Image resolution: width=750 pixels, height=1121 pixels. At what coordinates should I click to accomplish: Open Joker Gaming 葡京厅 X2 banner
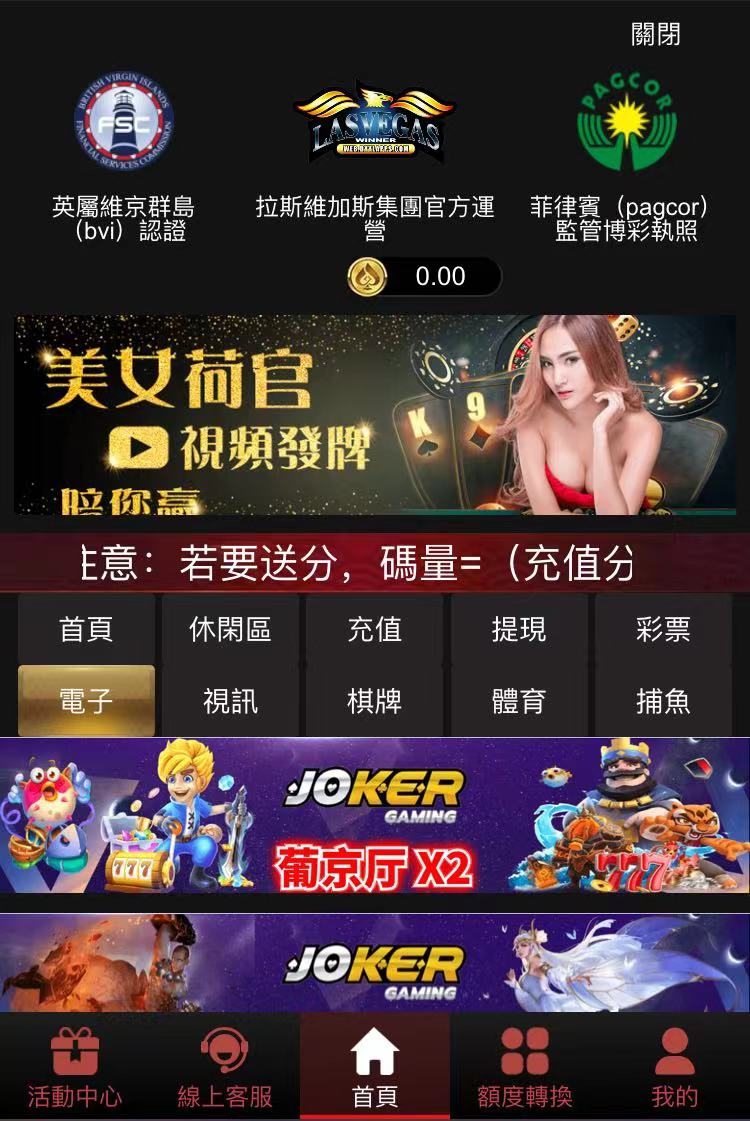pyautogui.click(x=375, y=815)
